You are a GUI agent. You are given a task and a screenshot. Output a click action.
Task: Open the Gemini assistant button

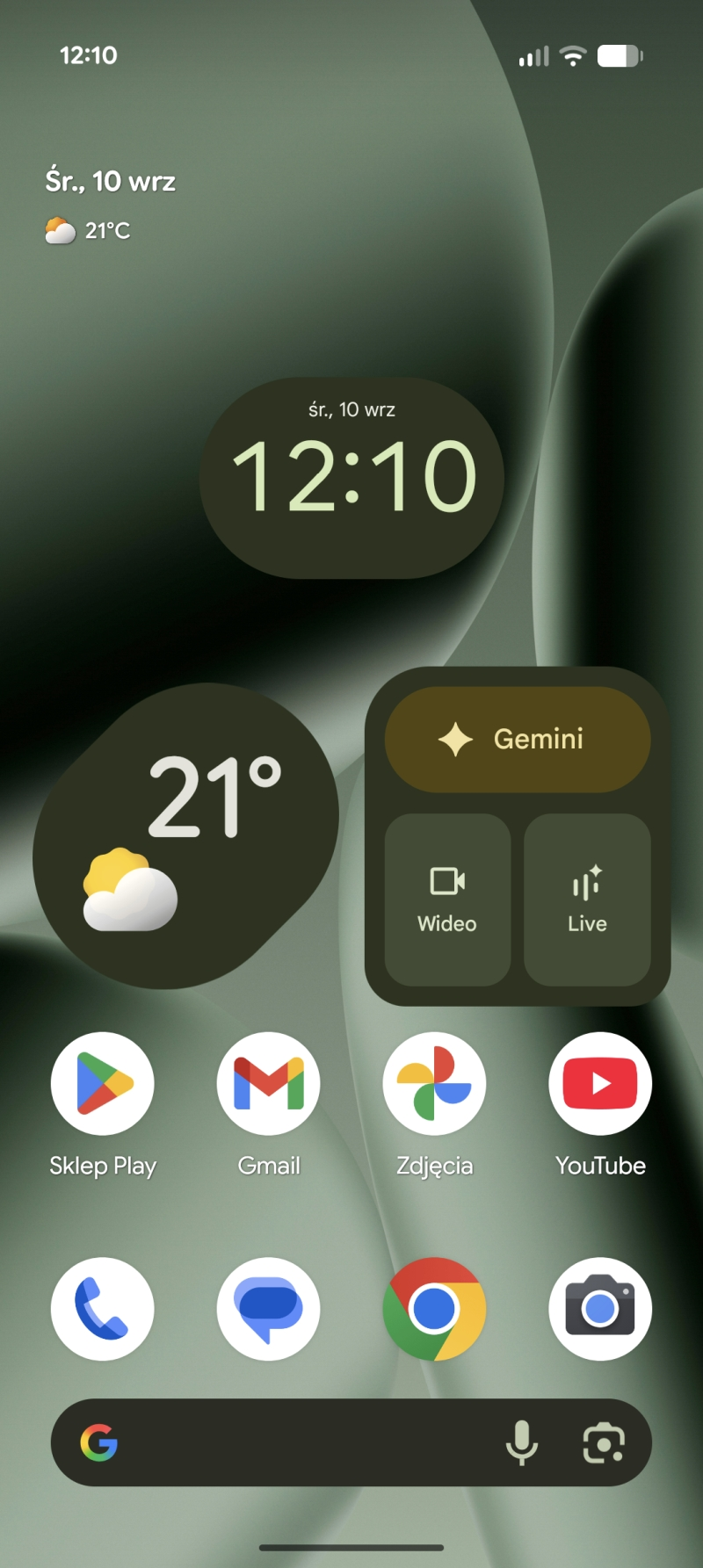click(x=518, y=739)
